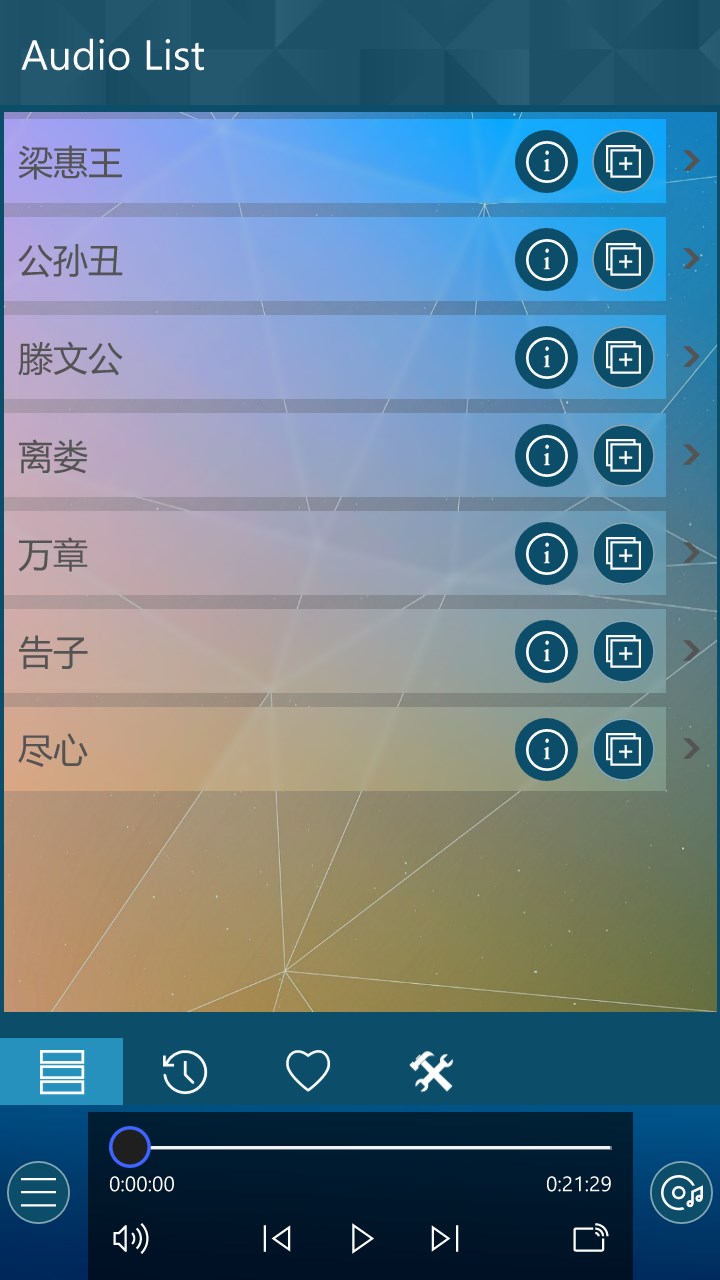The width and height of the screenshot is (720, 1280).
Task: Adjust the volume speaker icon
Action: [131, 1239]
